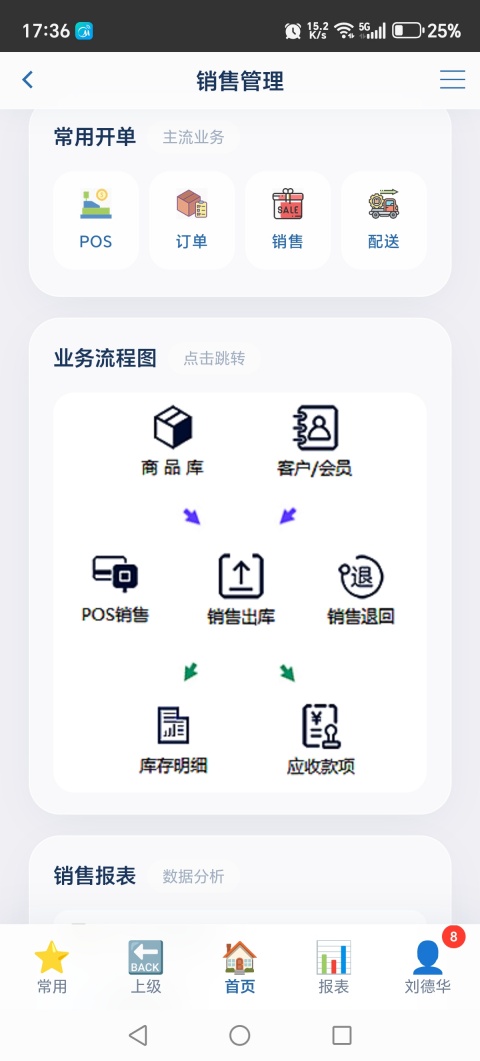The image size is (480, 1061).
Task: Switch to the 首页 tab
Action: point(240,967)
